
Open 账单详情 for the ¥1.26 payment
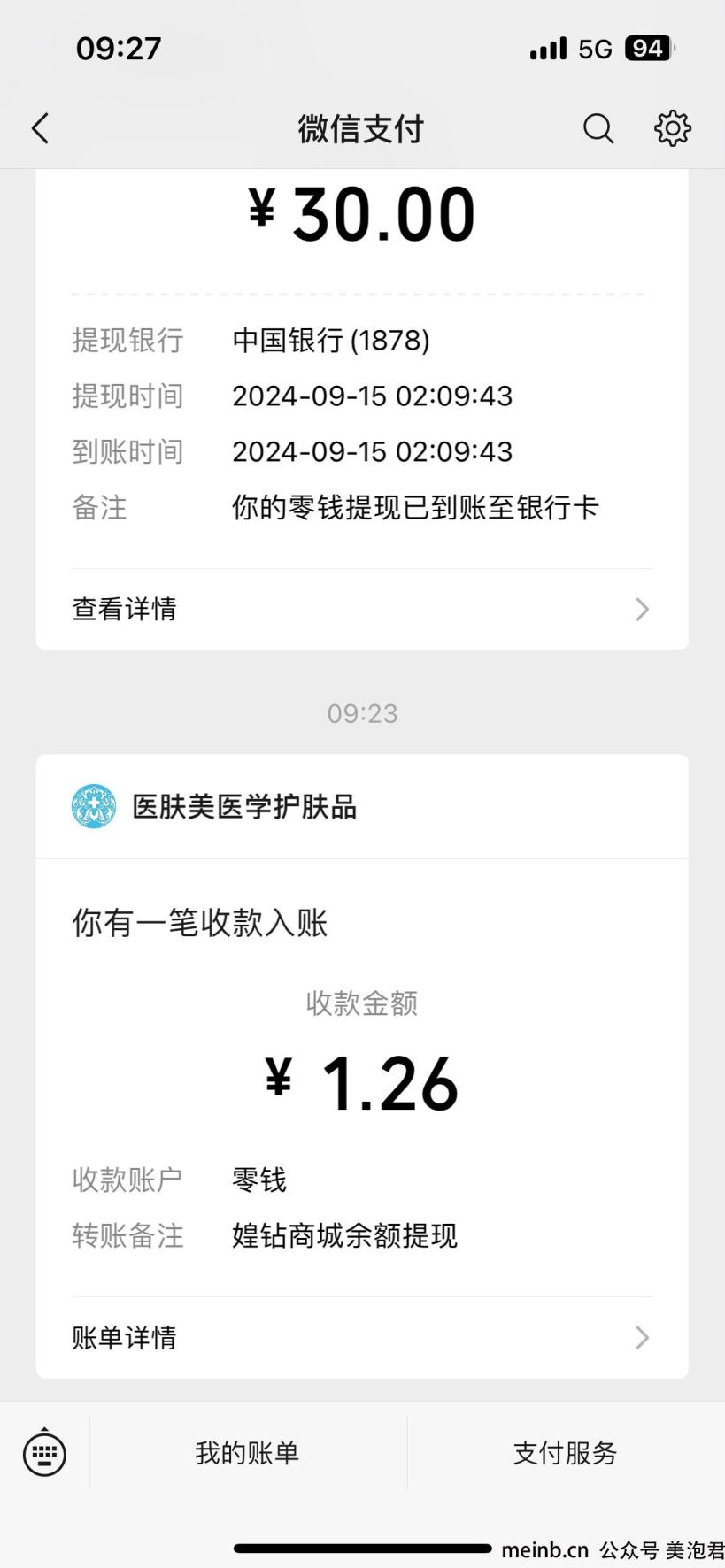pyautogui.click(x=362, y=1337)
